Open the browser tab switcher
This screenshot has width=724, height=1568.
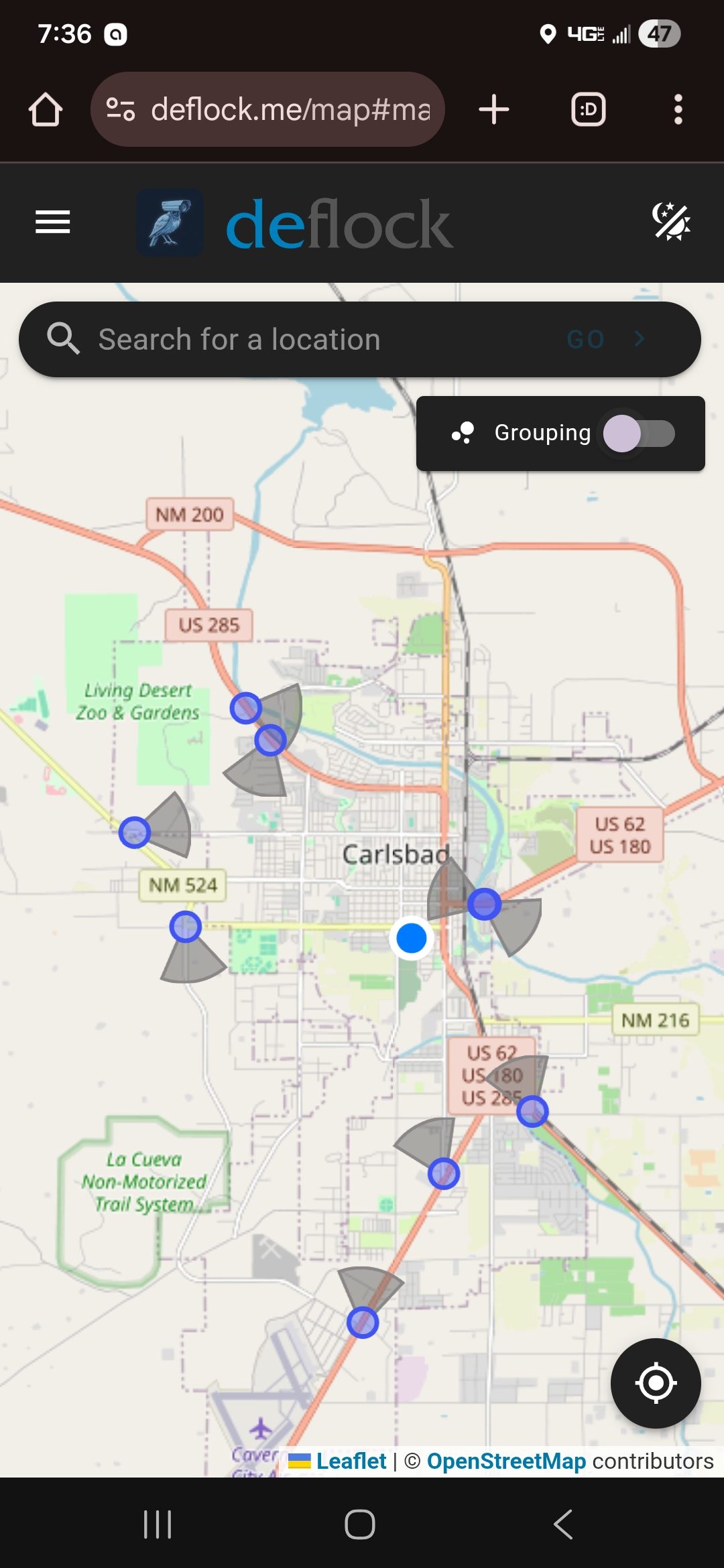pyautogui.click(x=588, y=109)
